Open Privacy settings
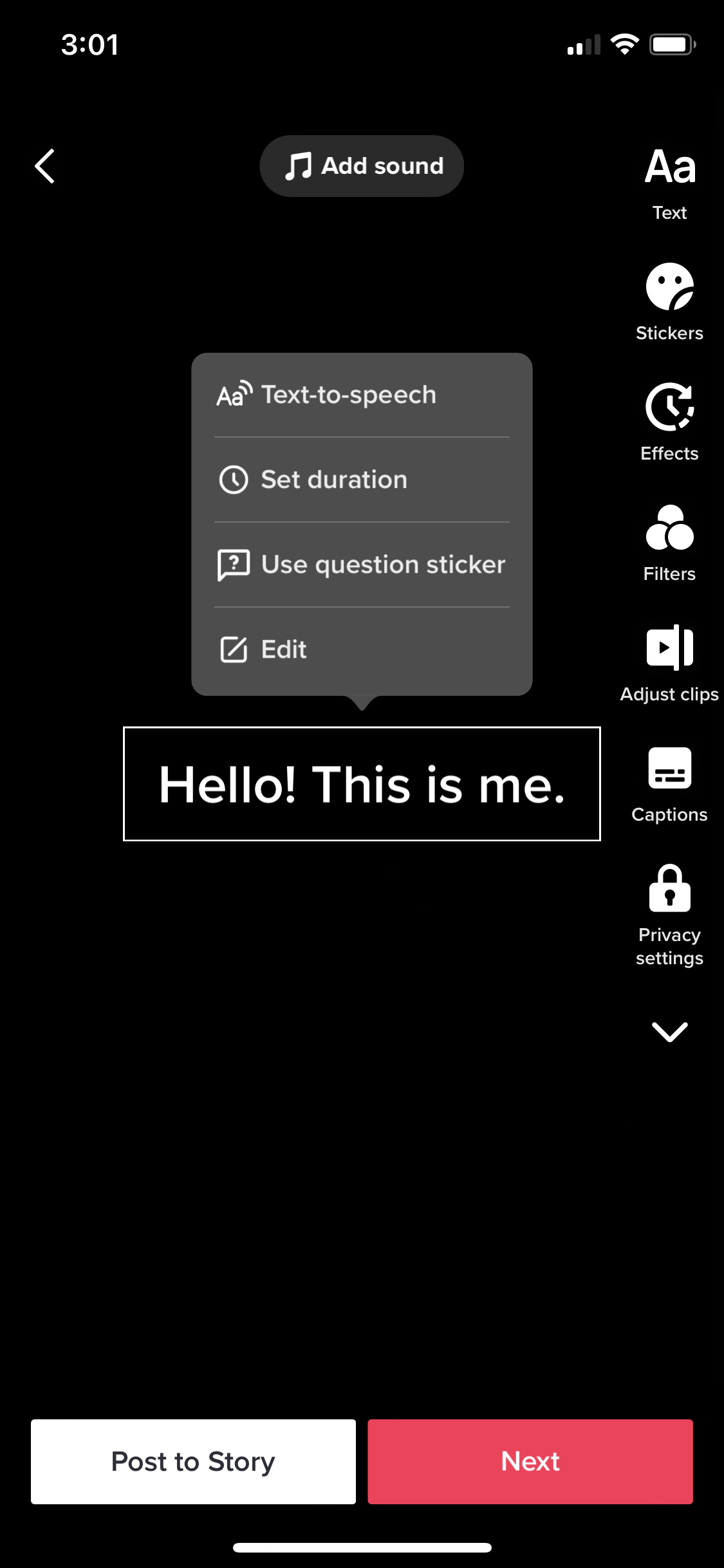 tap(669, 914)
